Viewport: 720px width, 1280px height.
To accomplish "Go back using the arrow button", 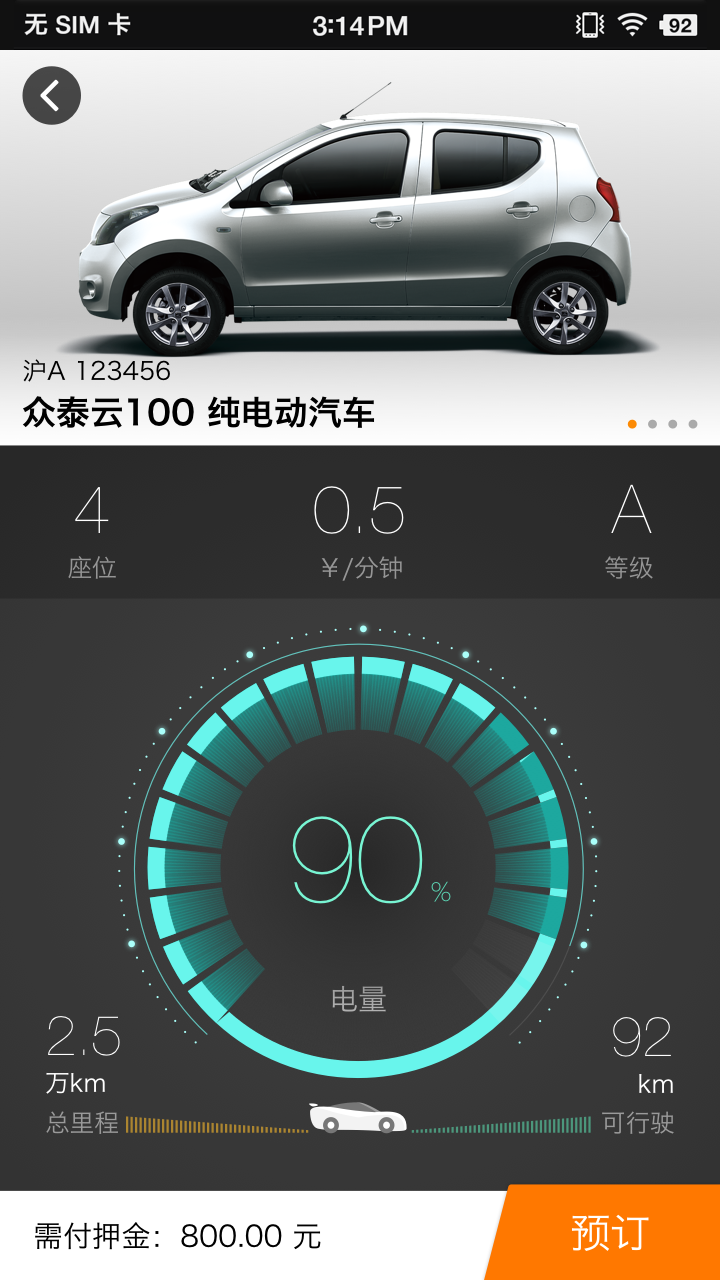I will pos(51,96).
